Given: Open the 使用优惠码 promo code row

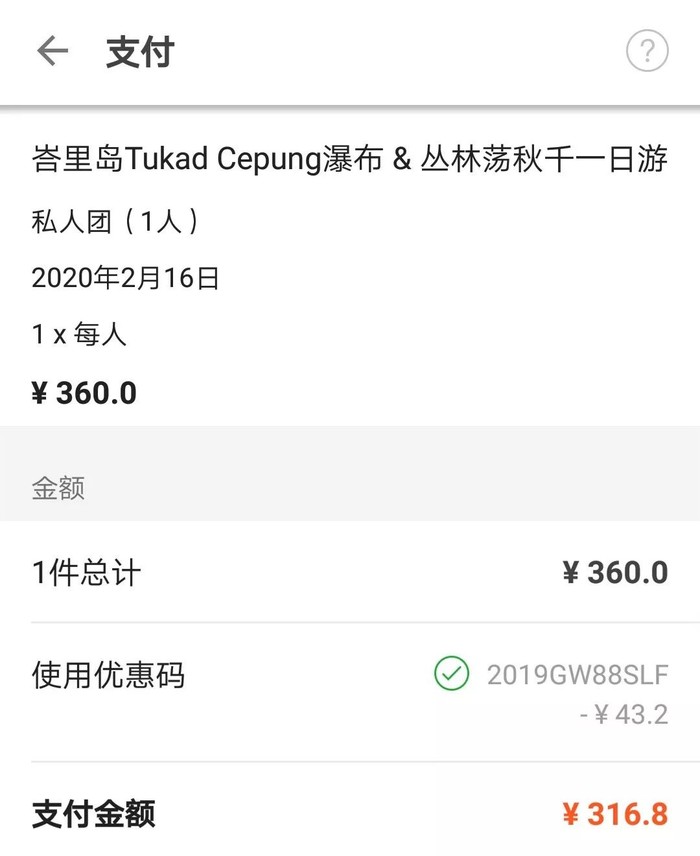Looking at the screenshot, I should (350, 690).
